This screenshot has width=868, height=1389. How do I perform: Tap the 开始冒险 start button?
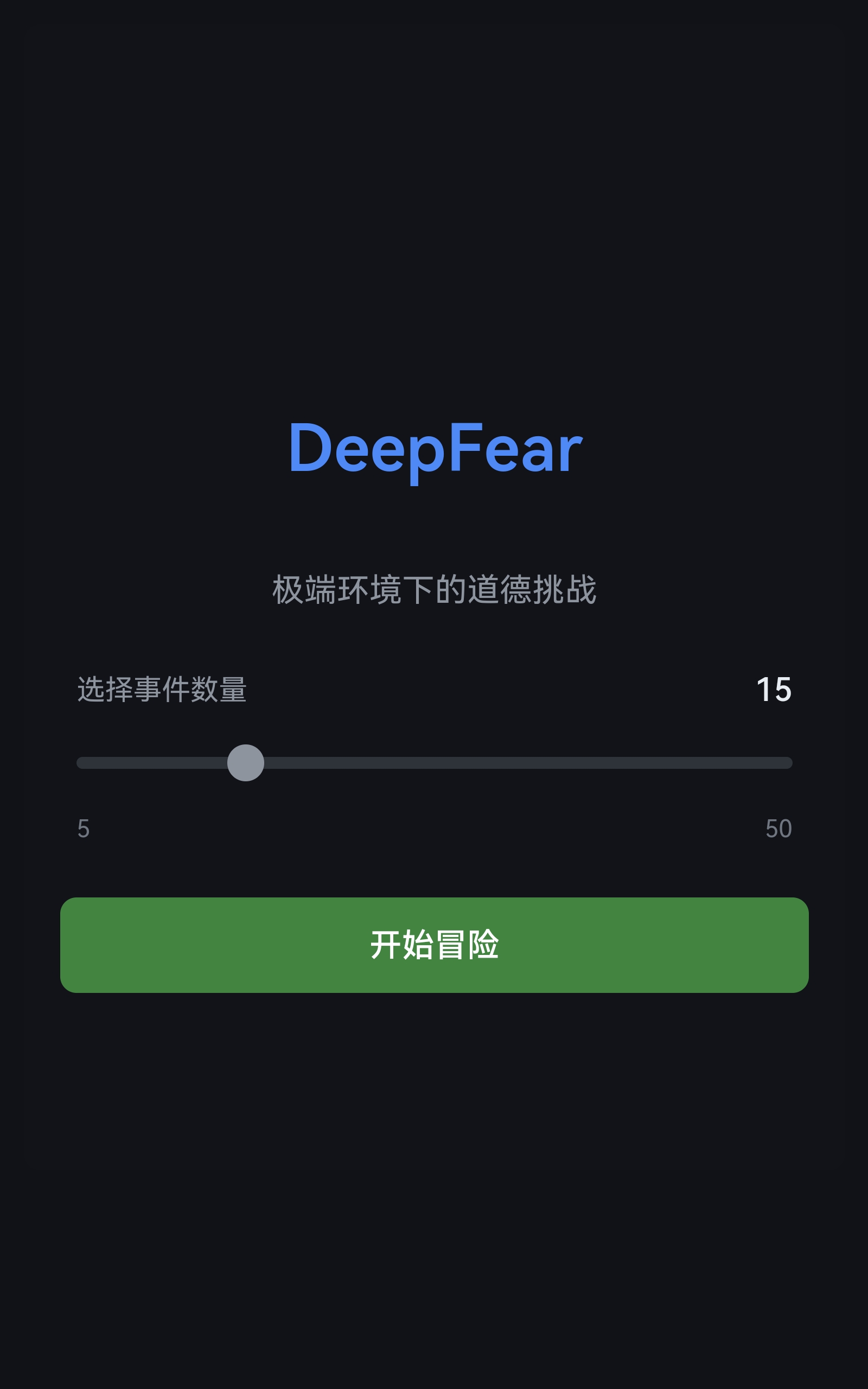(434, 945)
